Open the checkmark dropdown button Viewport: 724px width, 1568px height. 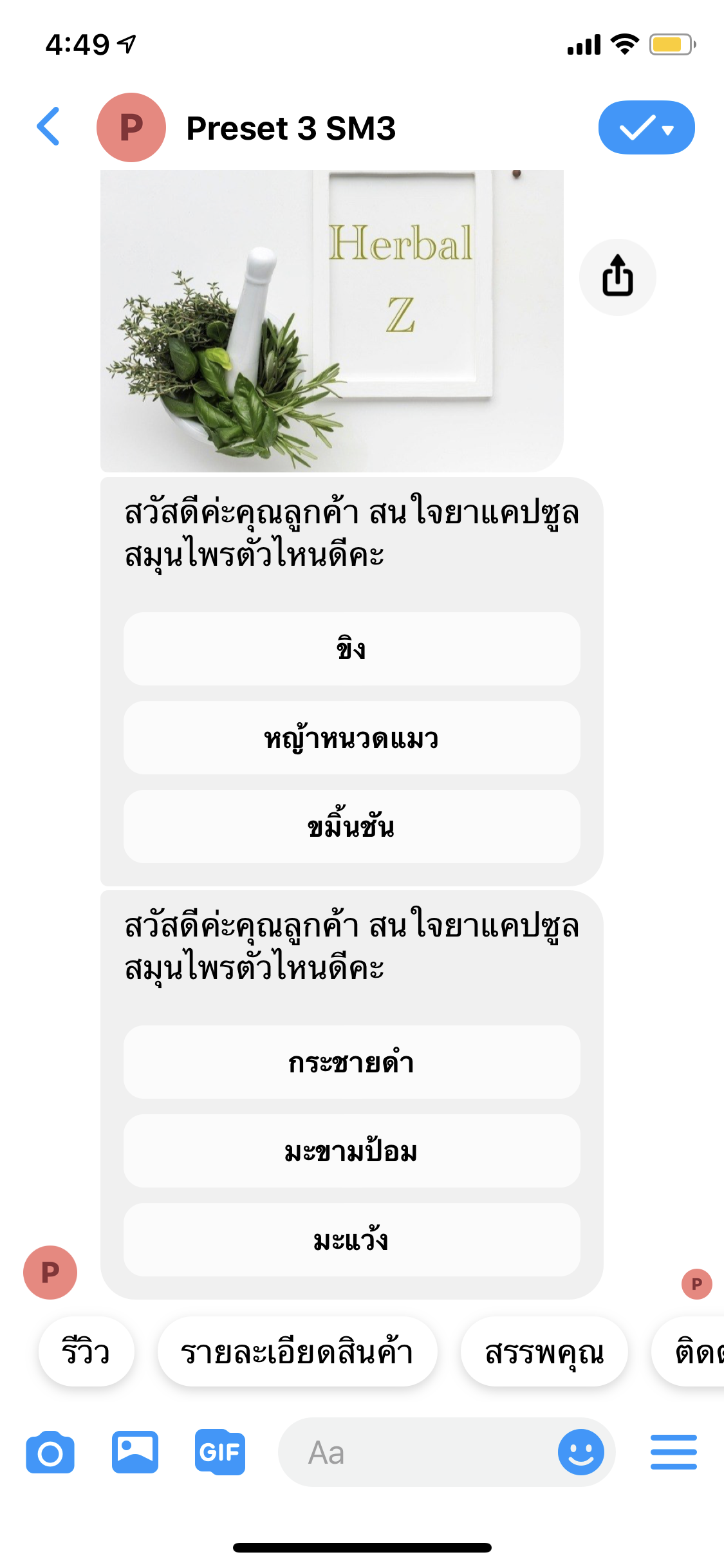645,127
